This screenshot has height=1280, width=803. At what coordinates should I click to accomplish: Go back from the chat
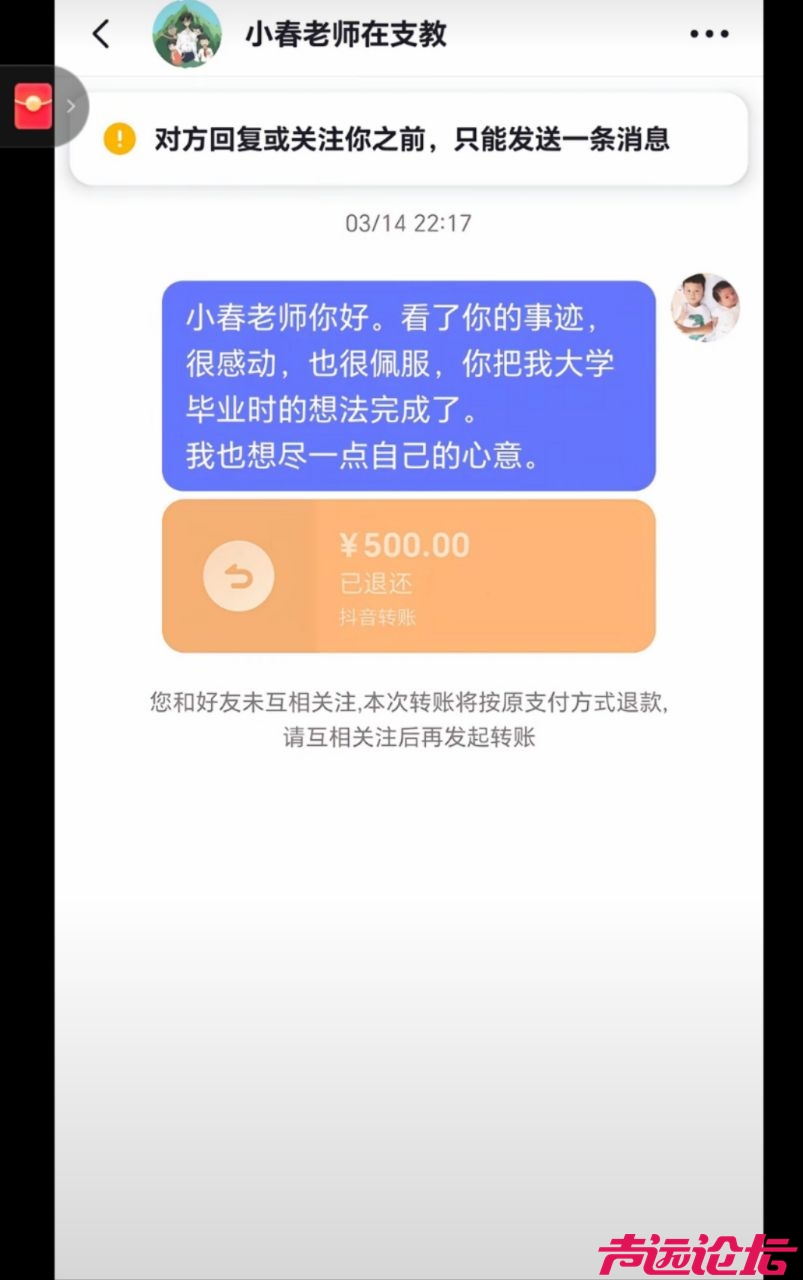101,34
